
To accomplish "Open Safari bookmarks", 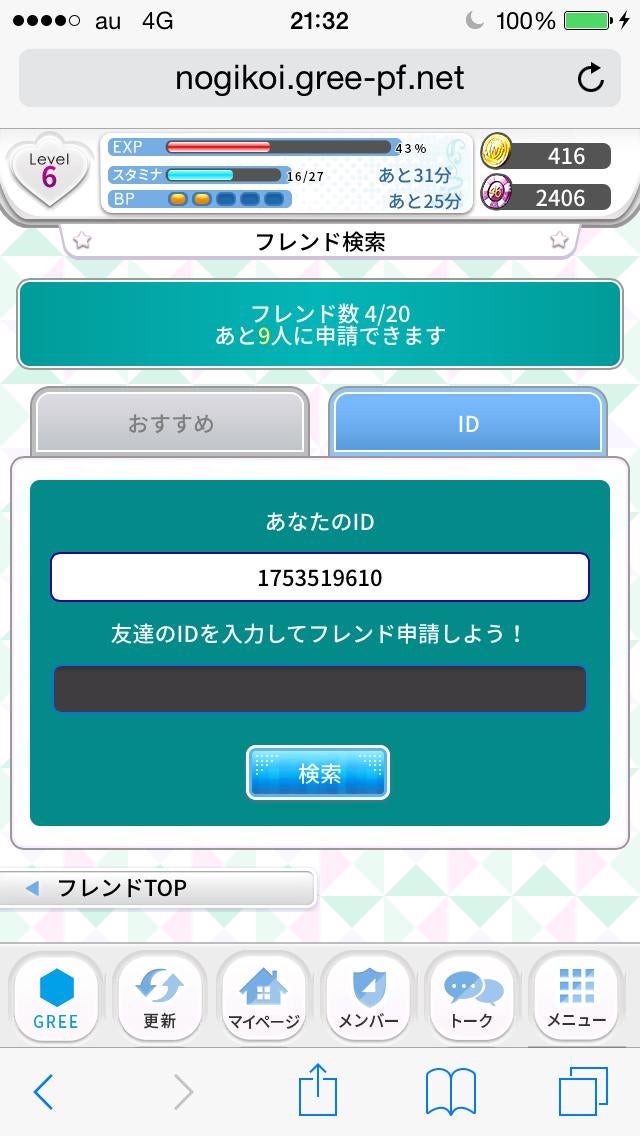I will coord(450,1092).
